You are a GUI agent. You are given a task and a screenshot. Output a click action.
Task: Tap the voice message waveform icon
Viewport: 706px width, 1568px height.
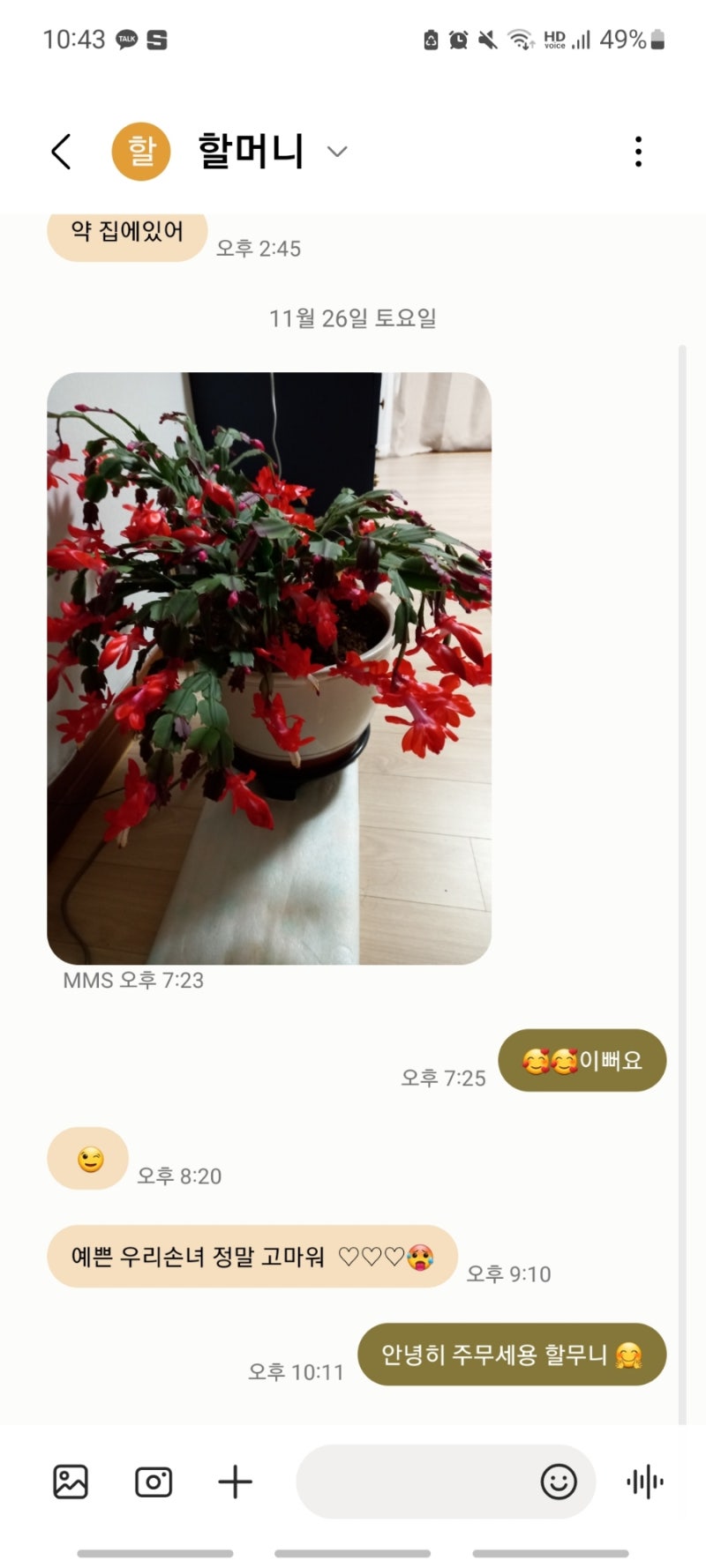(x=643, y=1482)
